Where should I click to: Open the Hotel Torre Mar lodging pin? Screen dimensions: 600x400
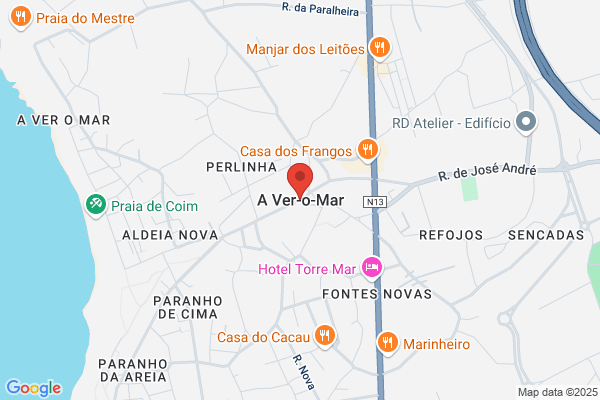(372, 267)
